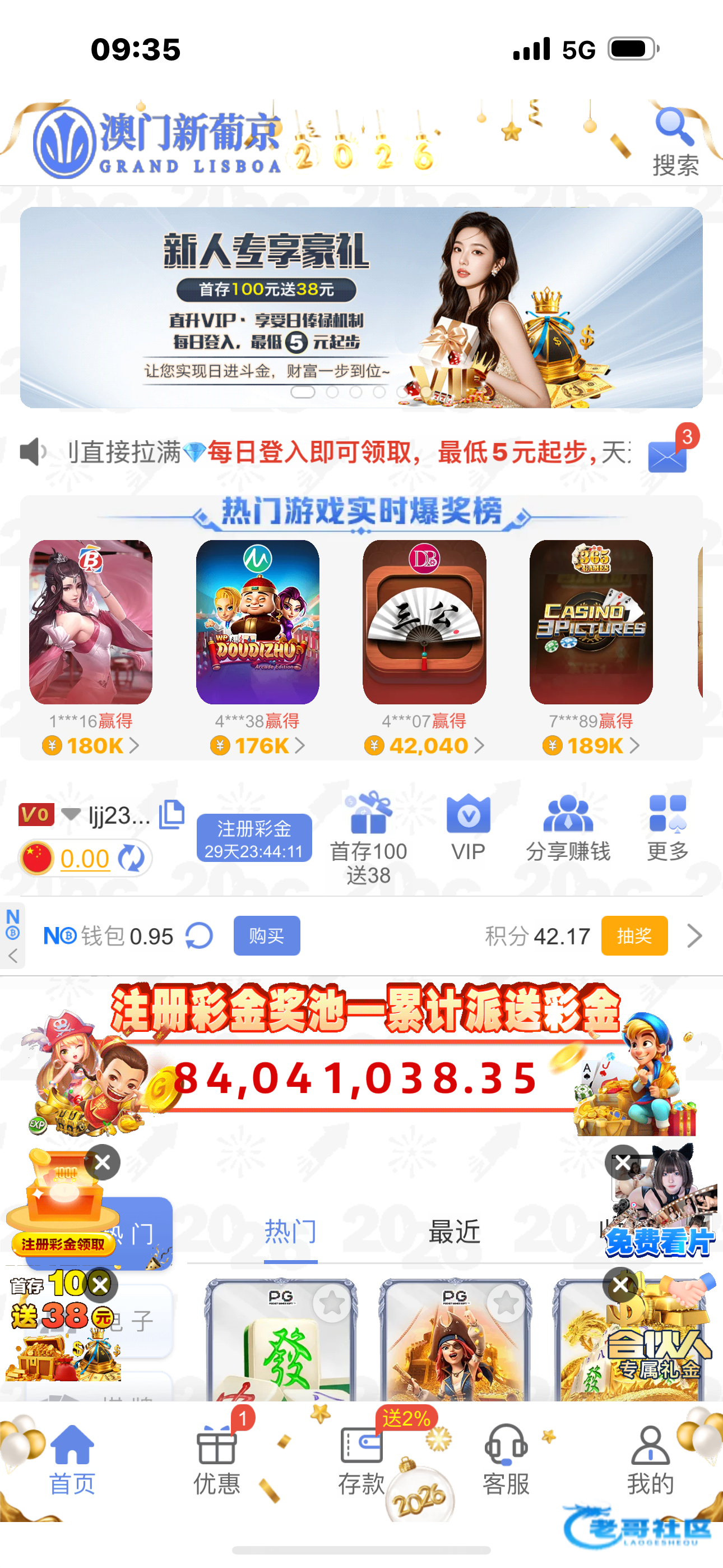Tap 购买 next to NO wallet
Screen dimensions: 723x1568
point(267,935)
